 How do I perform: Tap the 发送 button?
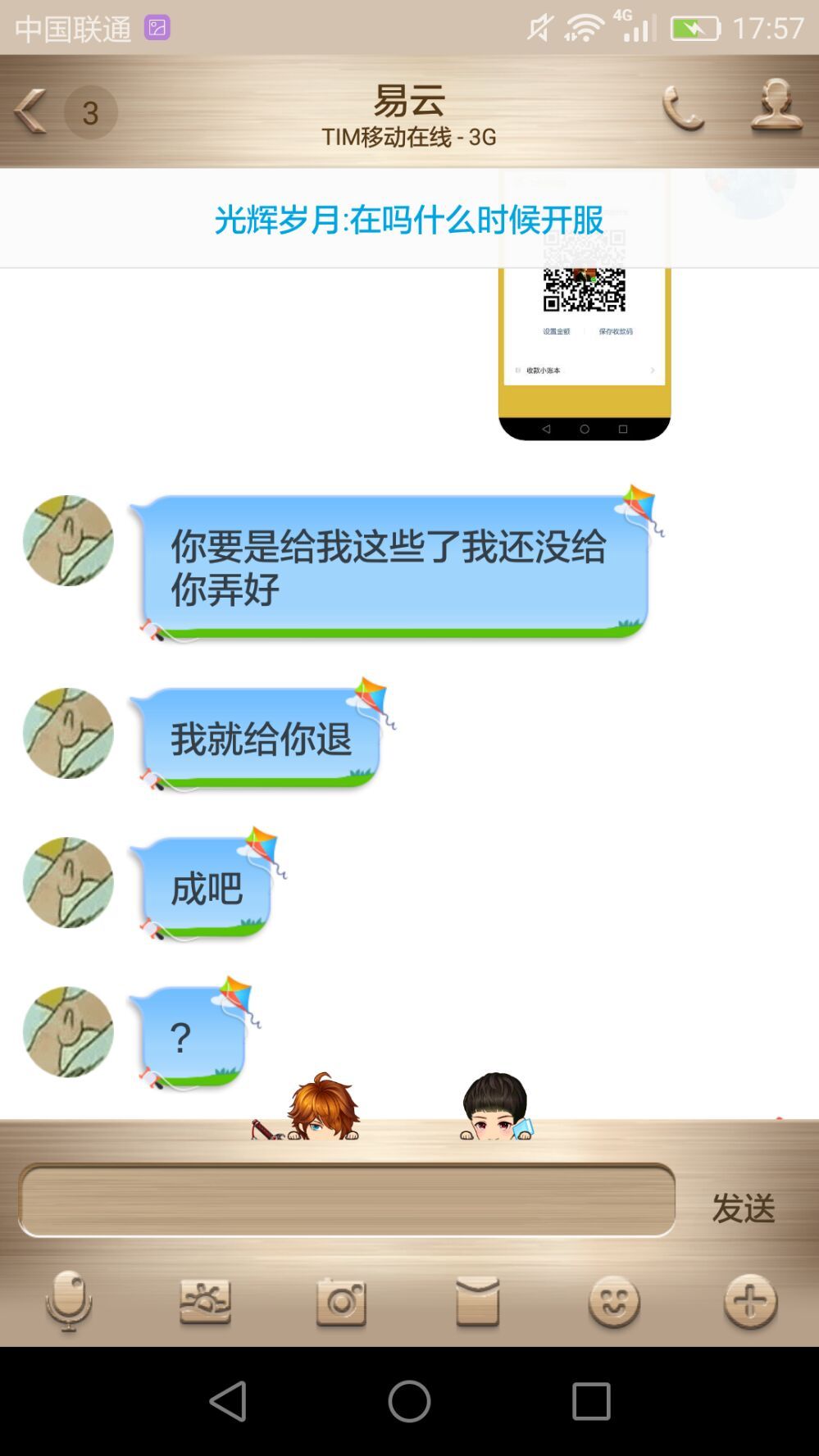click(x=743, y=1208)
